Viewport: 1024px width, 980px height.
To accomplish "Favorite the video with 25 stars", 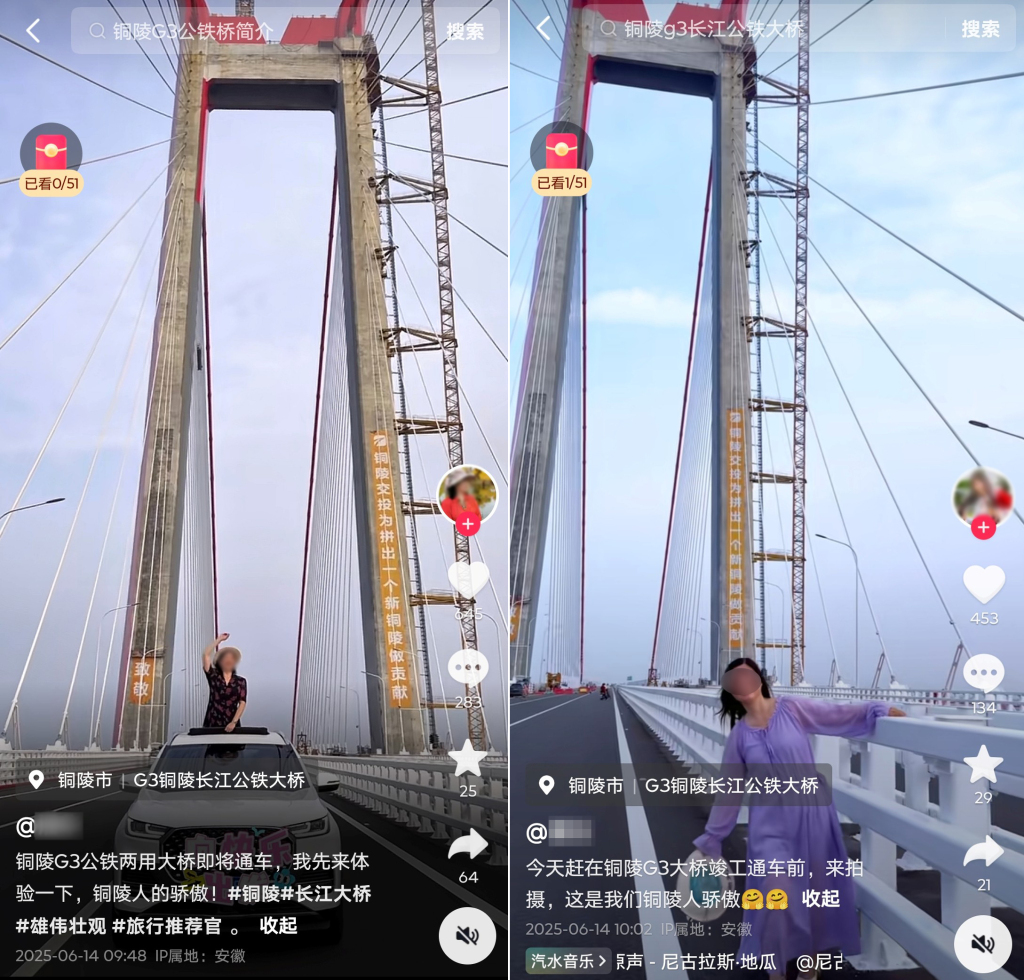I will 467,758.
